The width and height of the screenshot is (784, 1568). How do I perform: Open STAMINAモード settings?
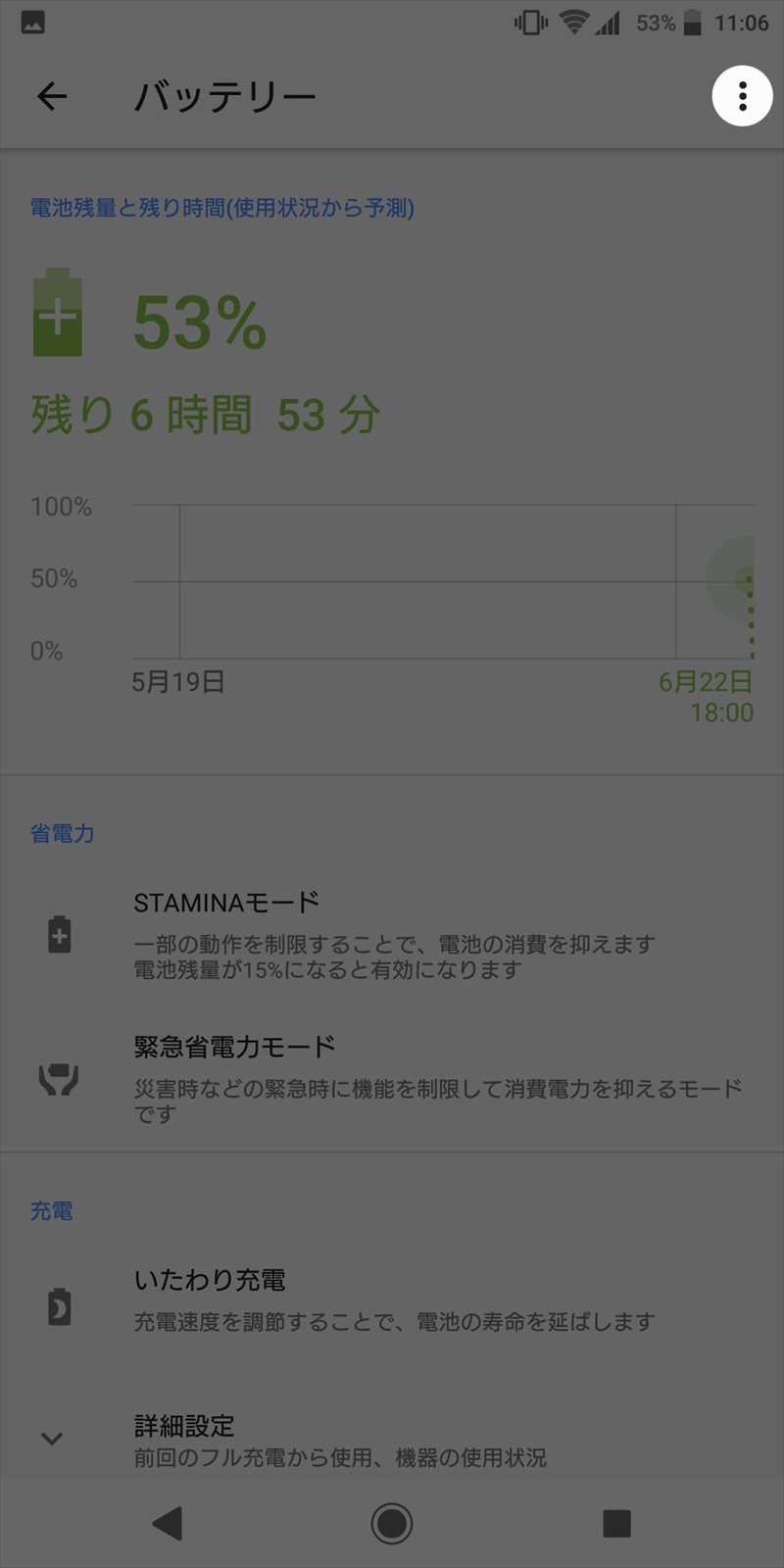pyautogui.click(x=392, y=935)
